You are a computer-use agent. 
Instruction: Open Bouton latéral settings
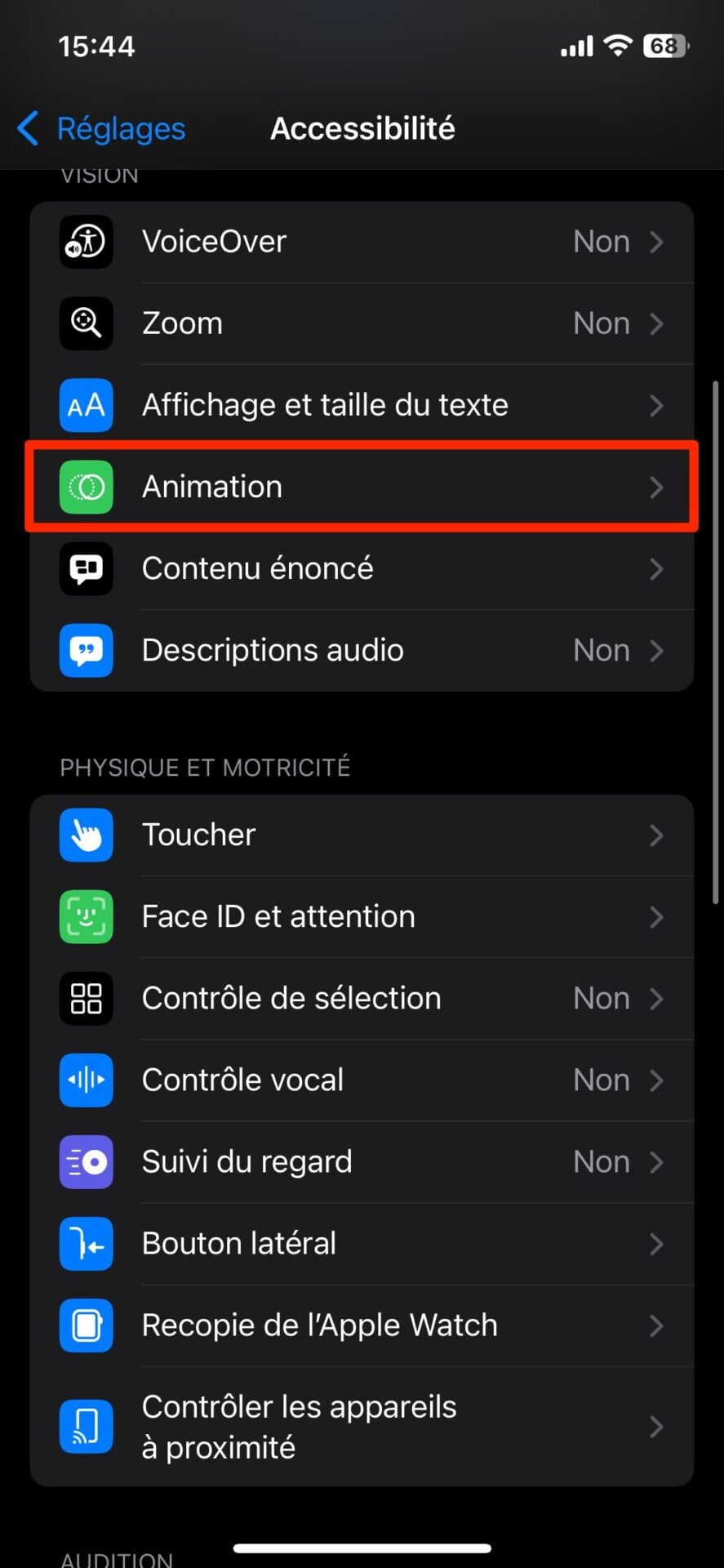coord(362,1243)
